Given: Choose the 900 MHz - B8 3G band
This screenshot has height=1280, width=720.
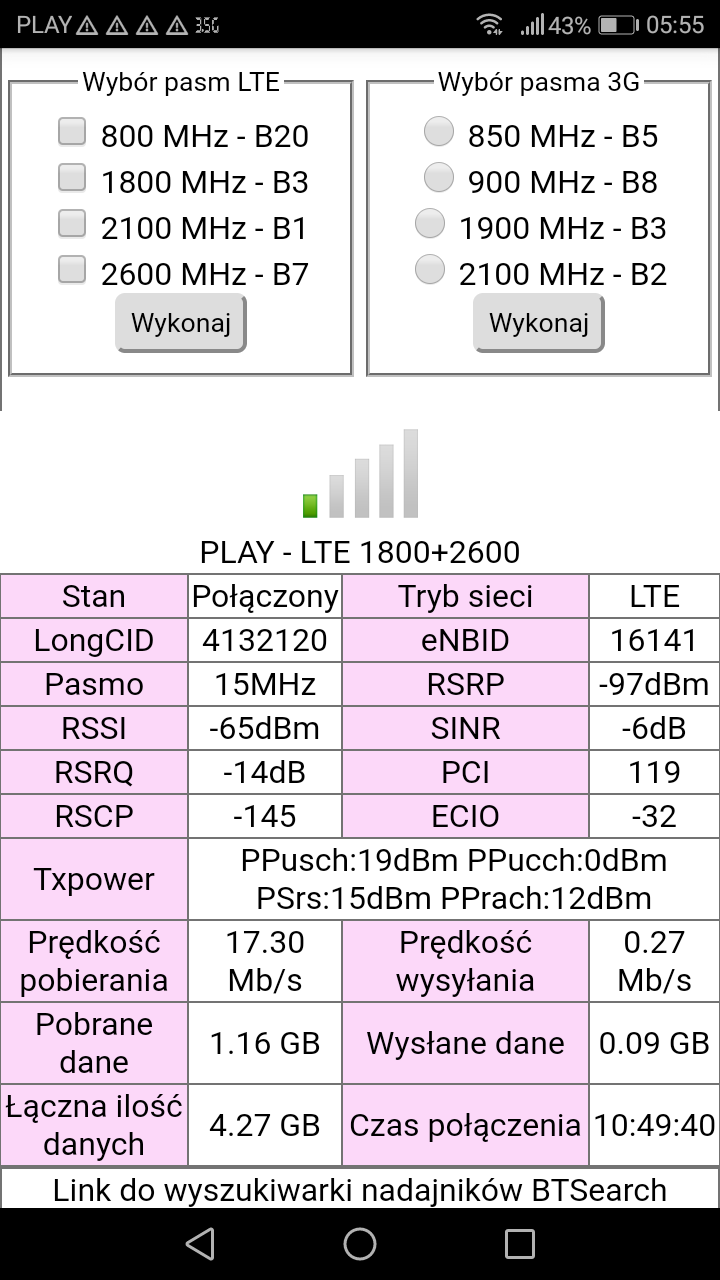Looking at the screenshot, I should pos(439,177).
